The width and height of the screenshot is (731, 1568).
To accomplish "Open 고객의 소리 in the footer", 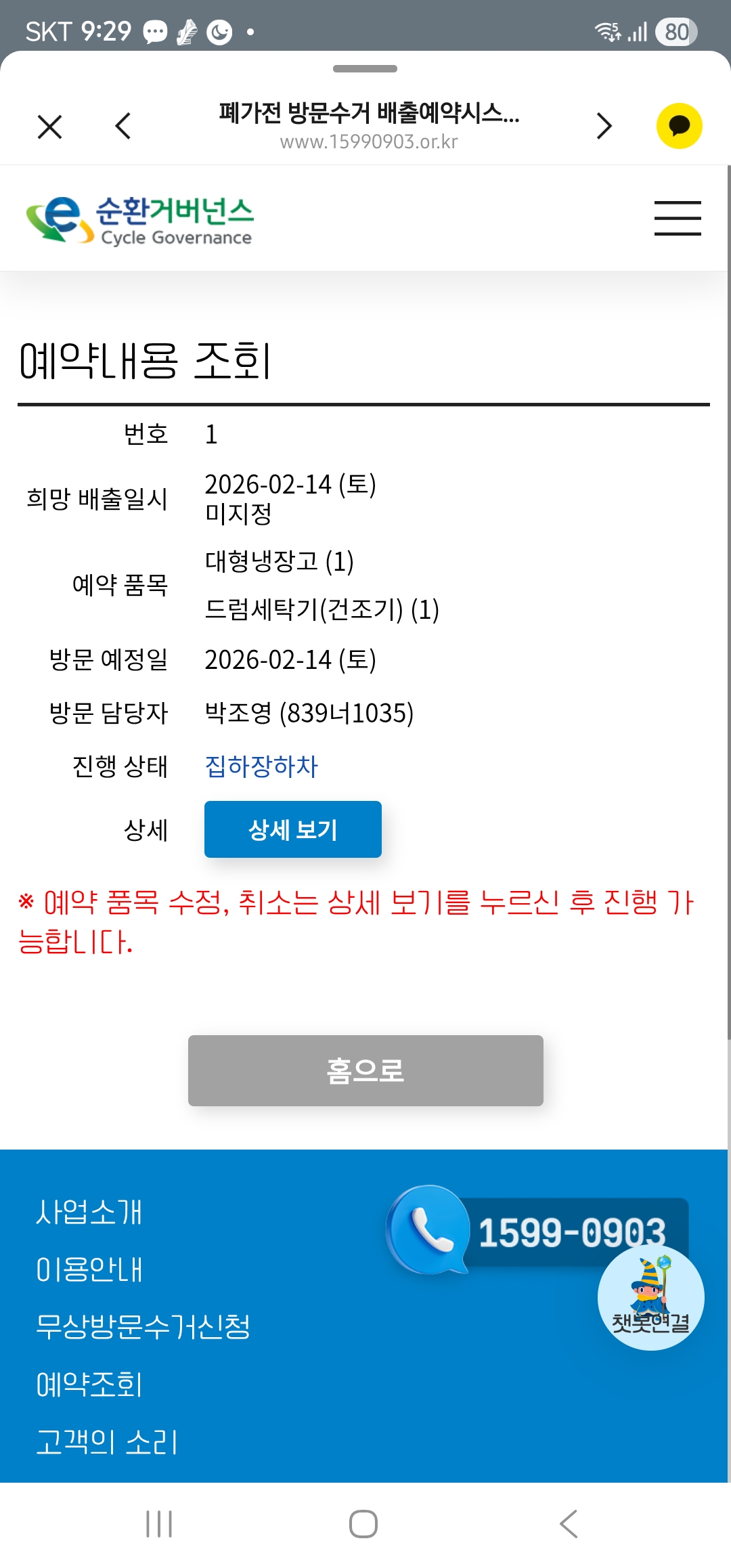I will coord(106,1442).
